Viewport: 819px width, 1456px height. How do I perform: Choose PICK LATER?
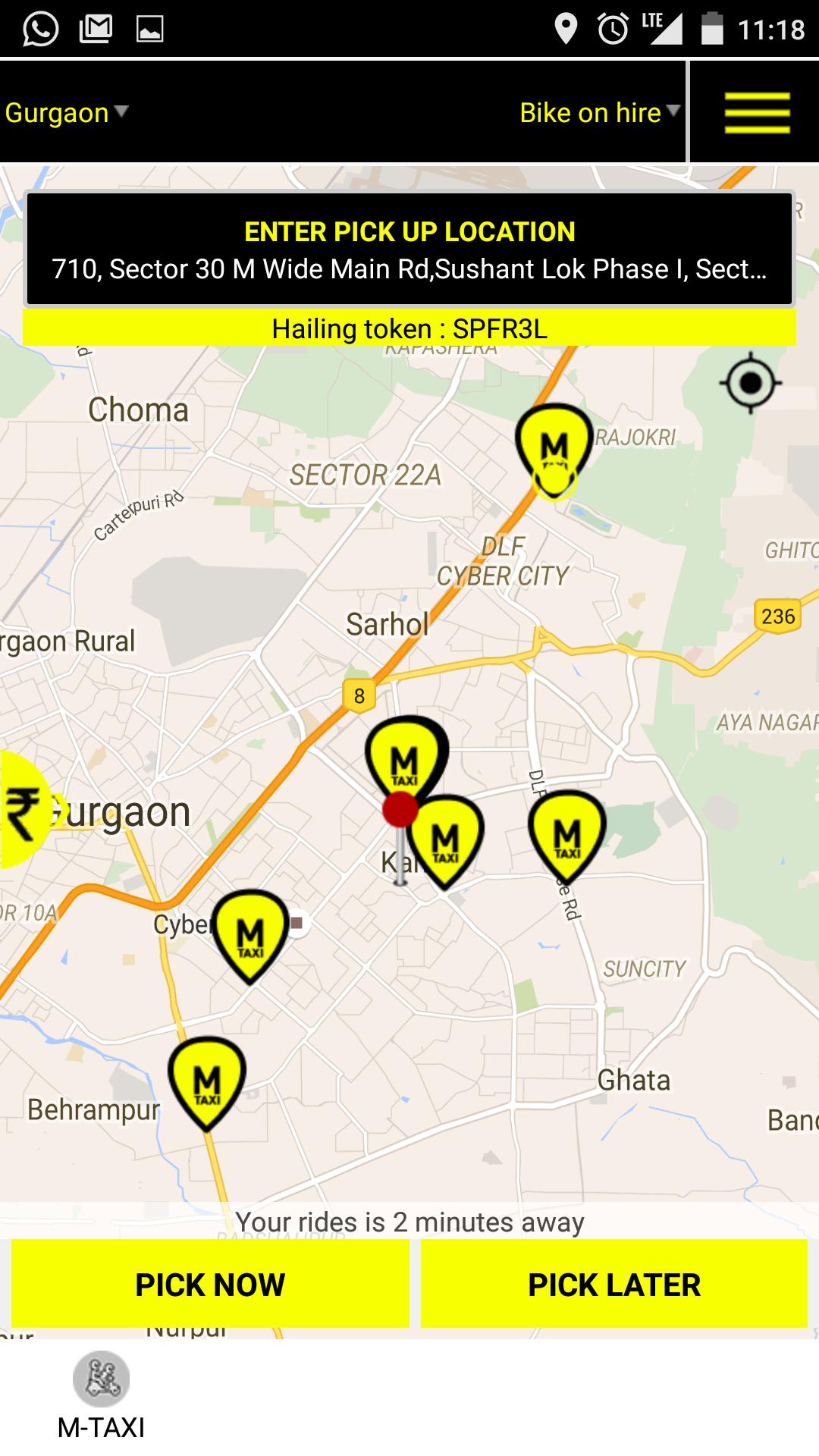[613, 1285]
